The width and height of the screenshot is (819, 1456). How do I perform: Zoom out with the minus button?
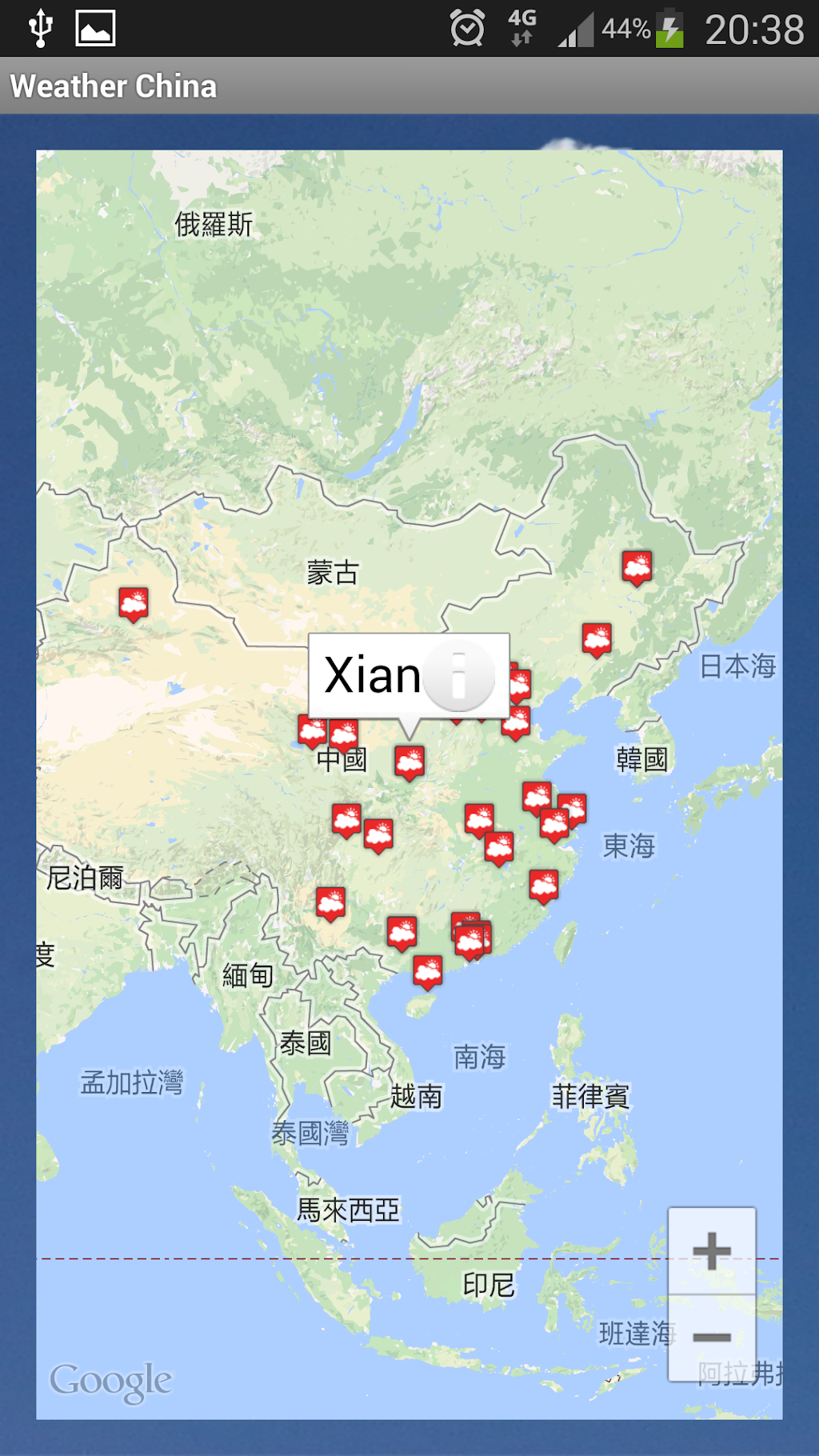tap(712, 1337)
